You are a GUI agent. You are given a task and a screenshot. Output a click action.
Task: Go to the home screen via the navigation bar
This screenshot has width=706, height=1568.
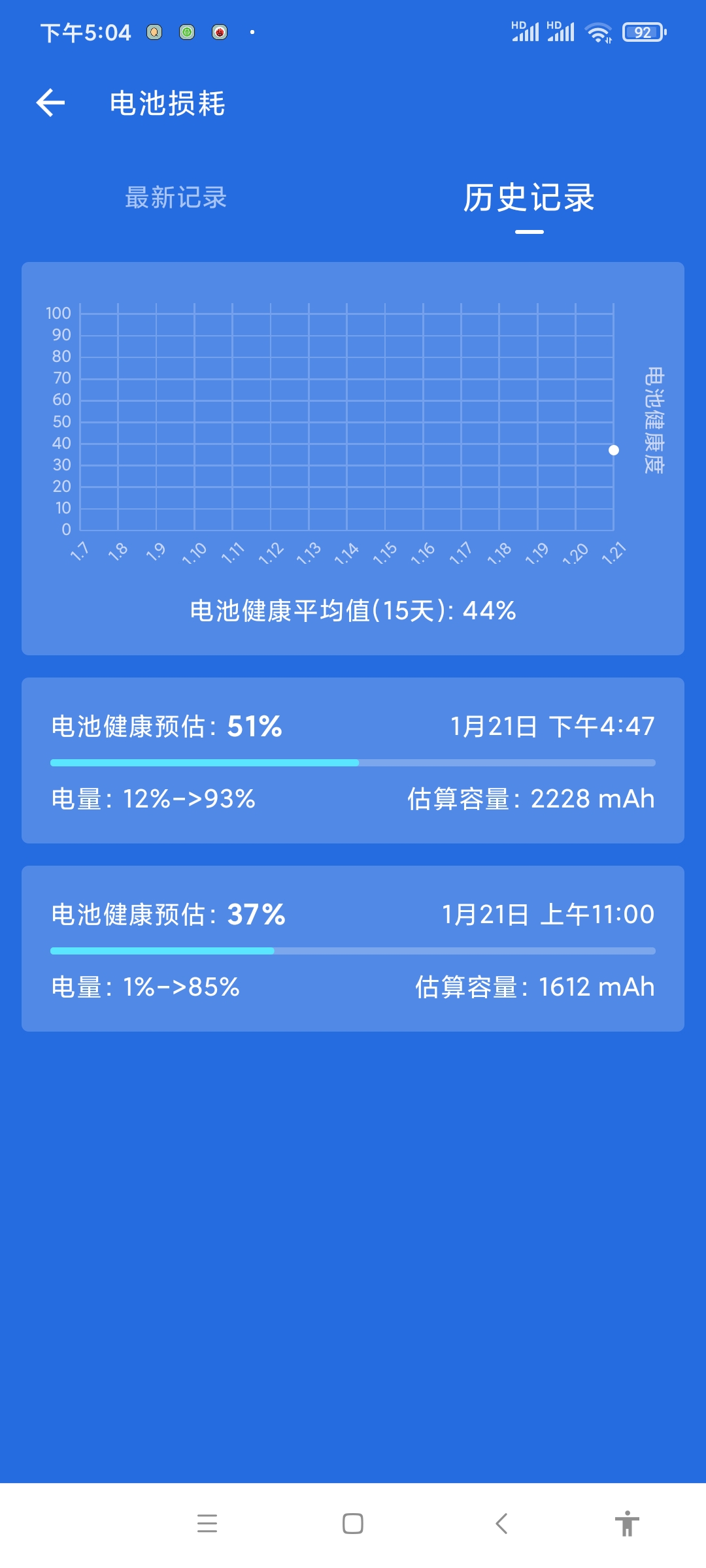click(x=353, y=1524)
